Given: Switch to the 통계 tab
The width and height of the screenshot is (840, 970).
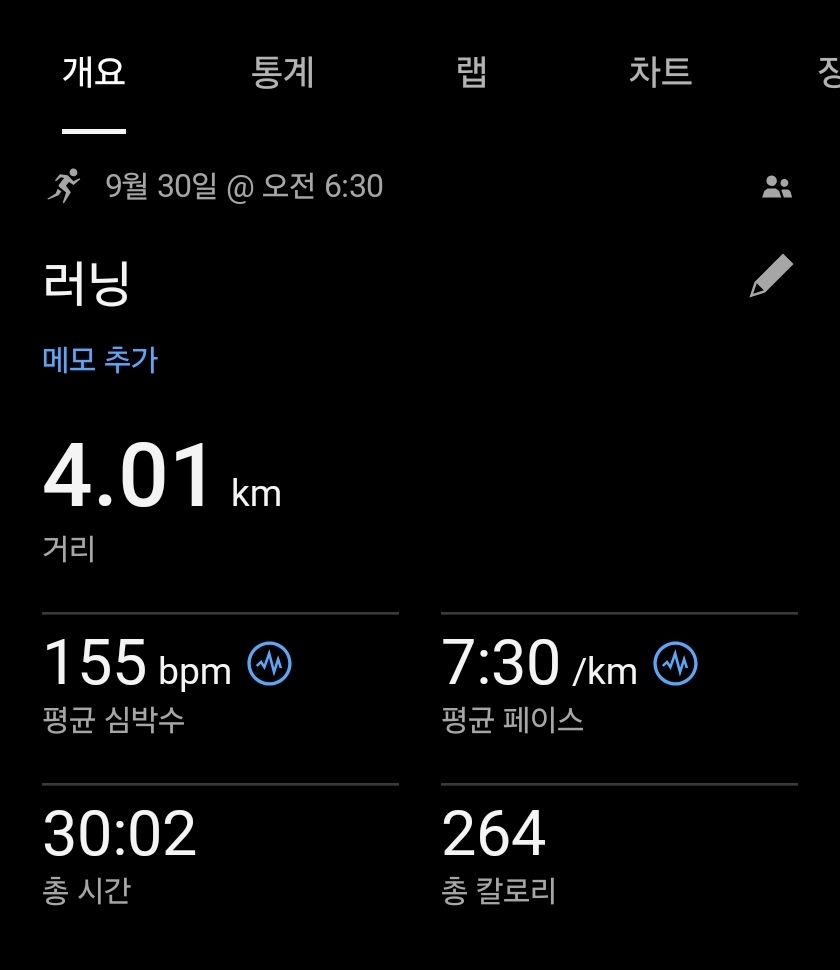Looking at the screenshot, I should tap(283, 73).
